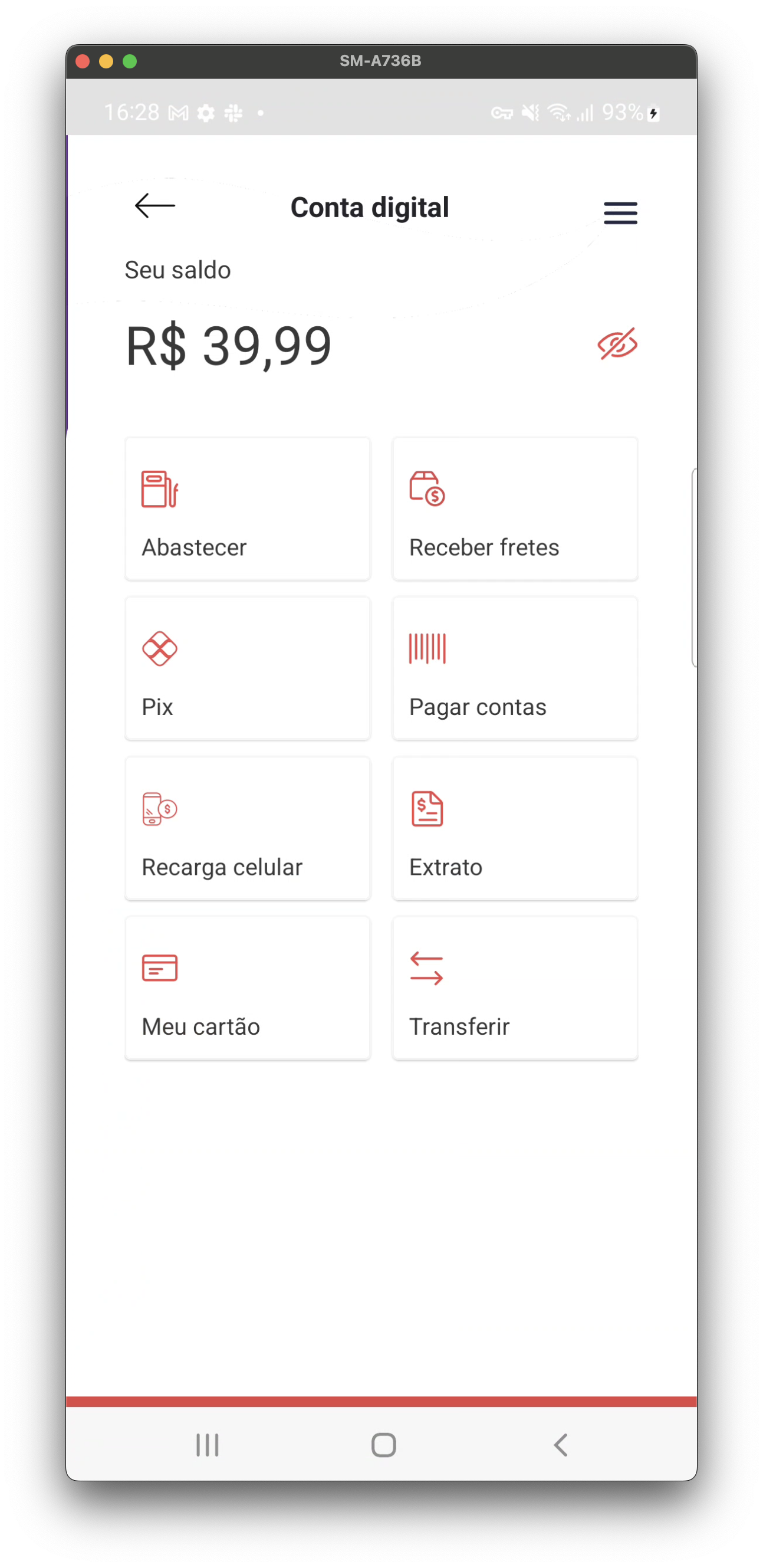763x1568 pixels.
Task: Open Meu cartão
Action: [x=248, y=988]
